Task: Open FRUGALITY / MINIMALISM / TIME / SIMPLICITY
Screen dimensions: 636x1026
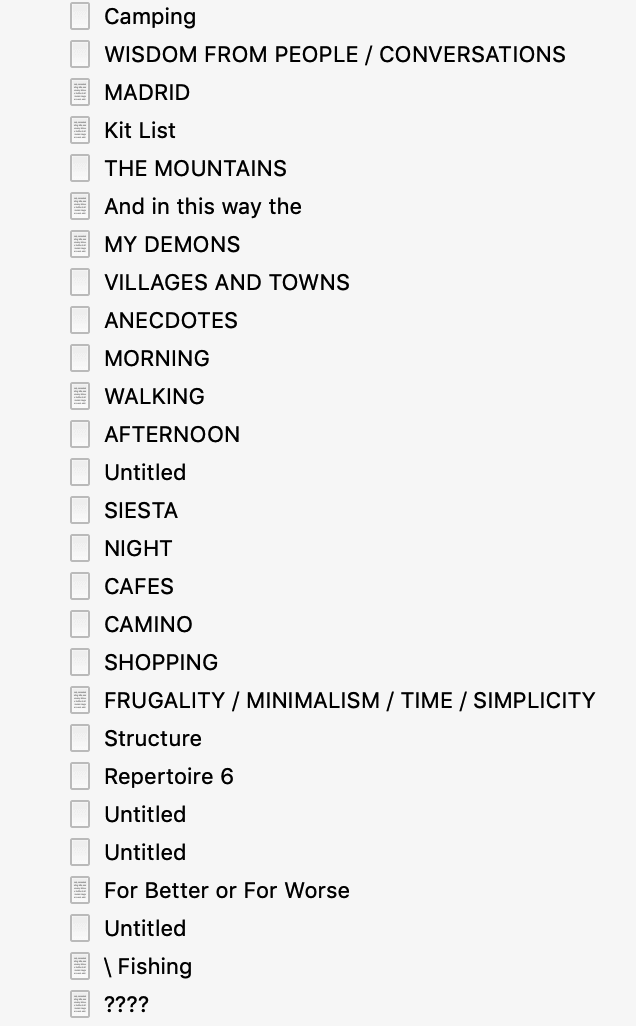Action: 349,701
